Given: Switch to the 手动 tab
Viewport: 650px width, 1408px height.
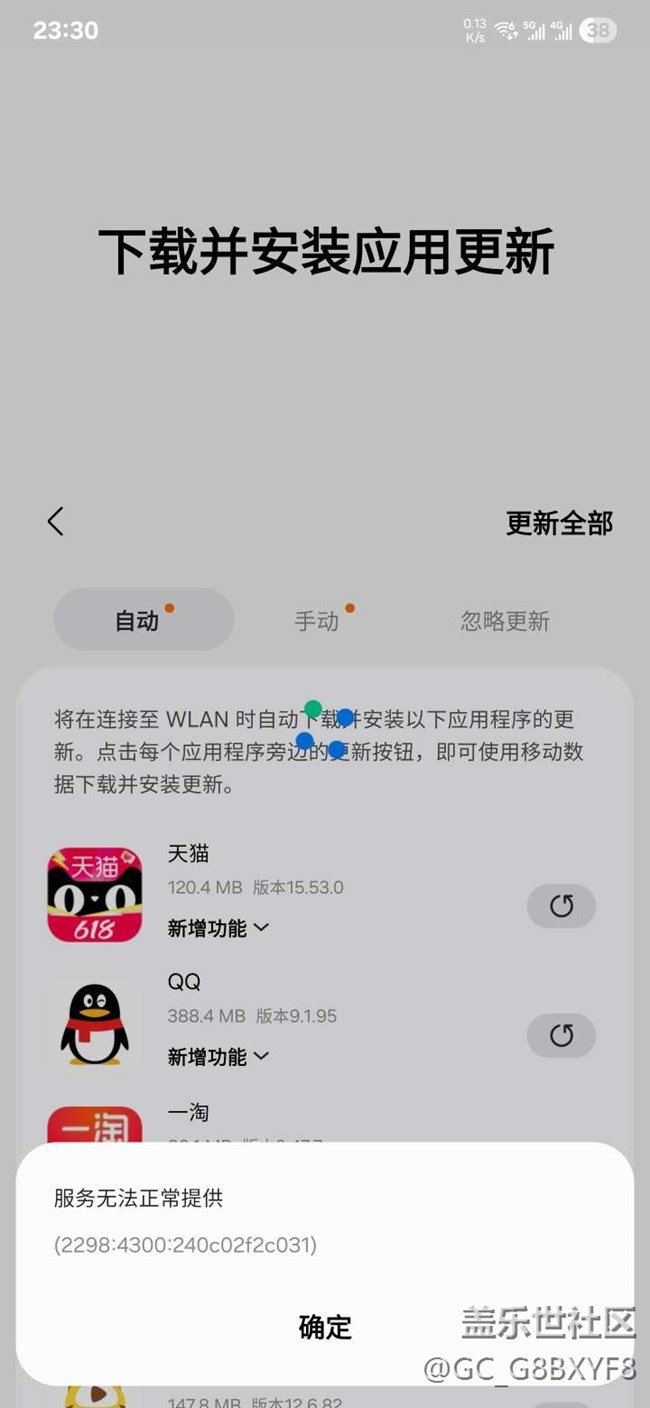Looking at the screenshot, I should [318, 621].
